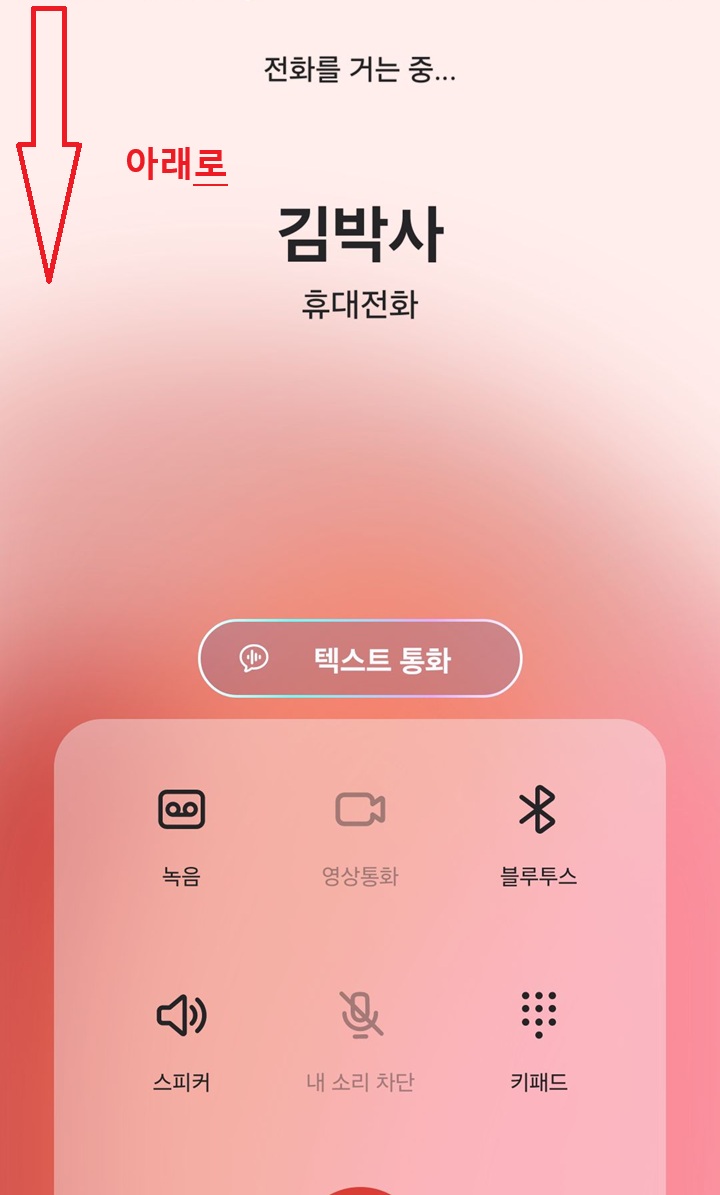720x1195 pixels.
Task: Open the 키패드 dial pad icon
Action: 540,1016
